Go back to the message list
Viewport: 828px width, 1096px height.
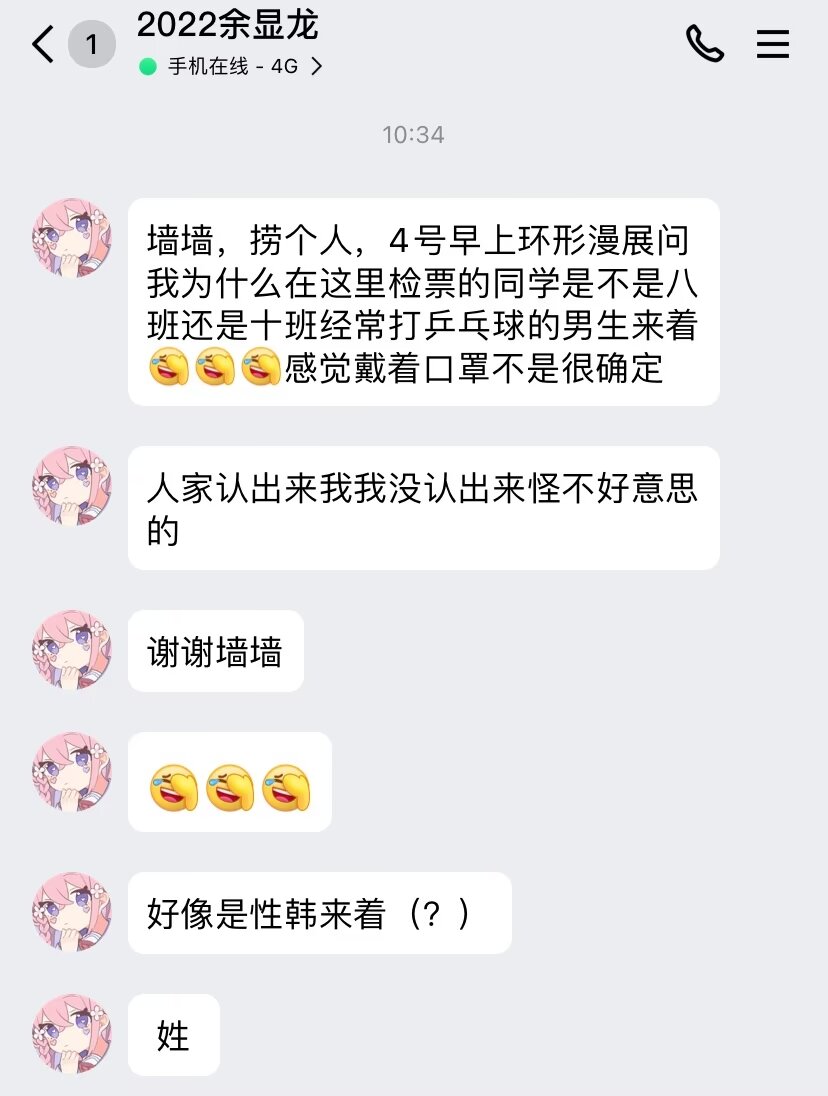43,45
